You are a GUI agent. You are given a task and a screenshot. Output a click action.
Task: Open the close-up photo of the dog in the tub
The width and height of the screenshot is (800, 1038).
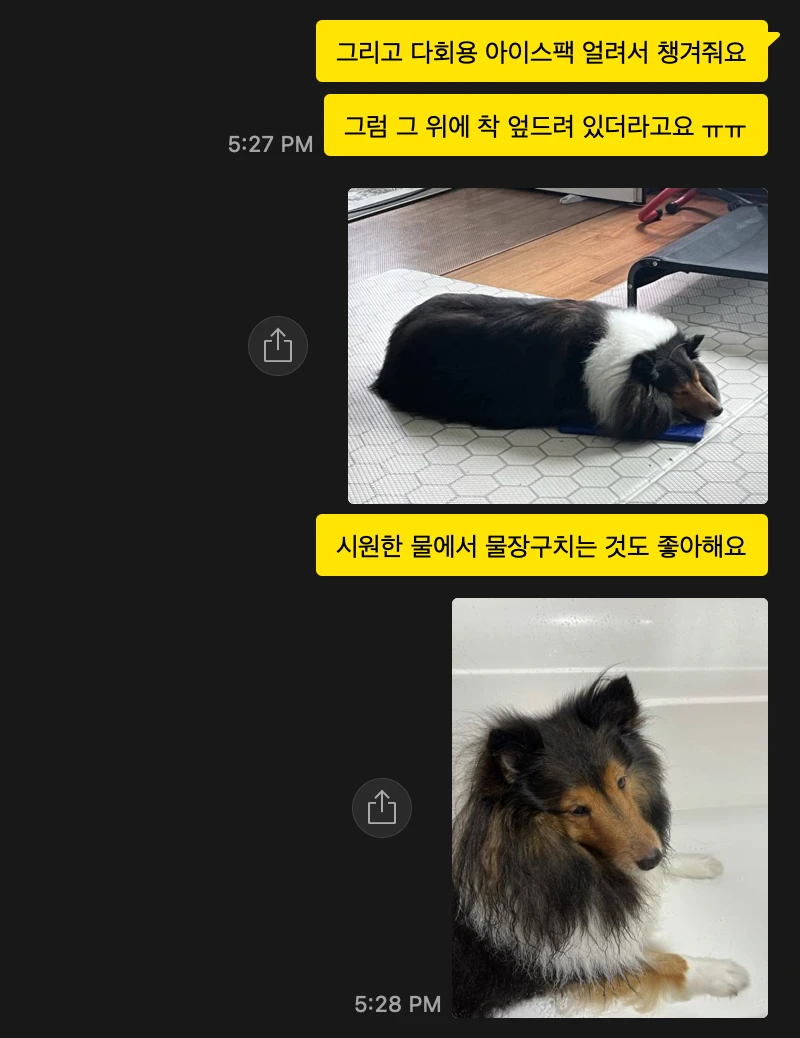click(x=609, y=808)
